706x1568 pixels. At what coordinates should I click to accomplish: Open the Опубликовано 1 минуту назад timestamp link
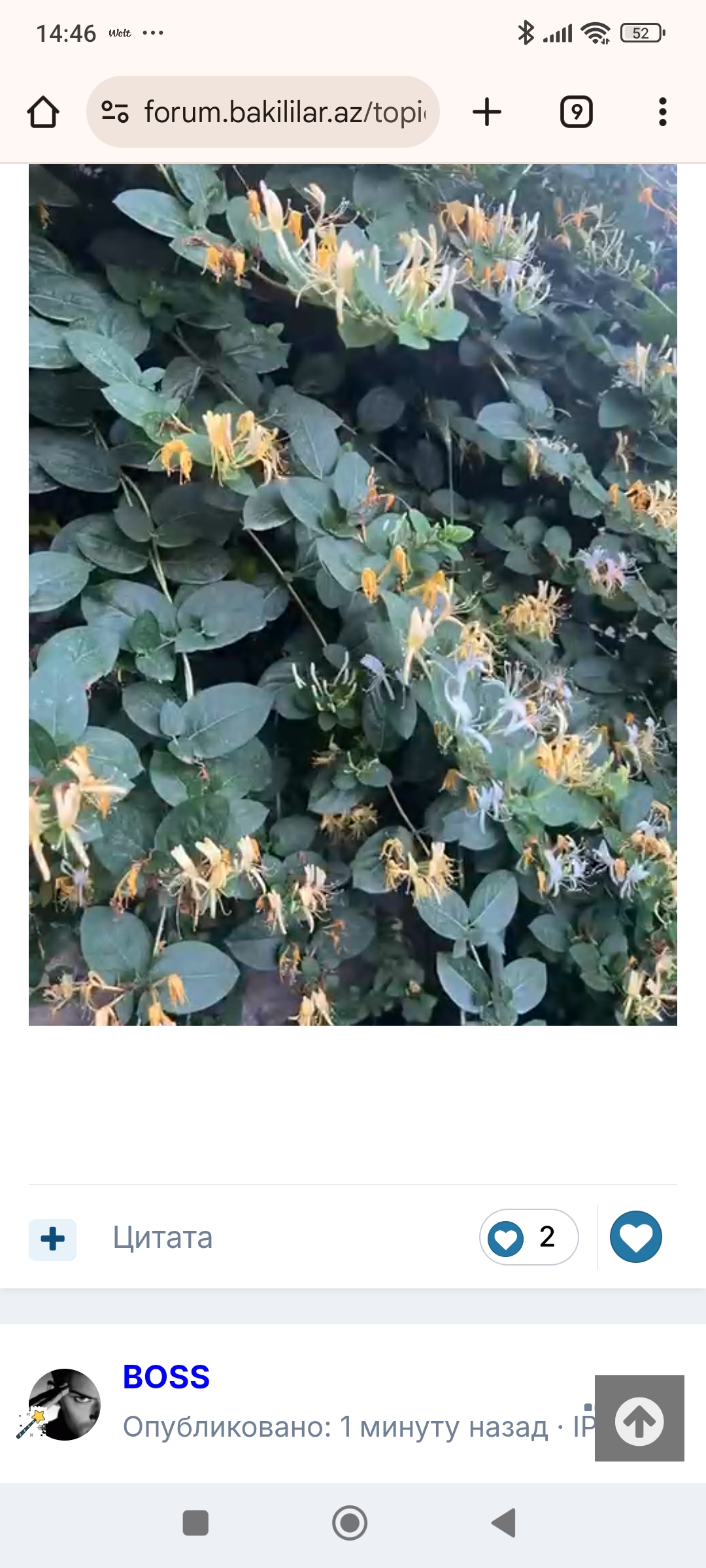[x=335, y=1427]
